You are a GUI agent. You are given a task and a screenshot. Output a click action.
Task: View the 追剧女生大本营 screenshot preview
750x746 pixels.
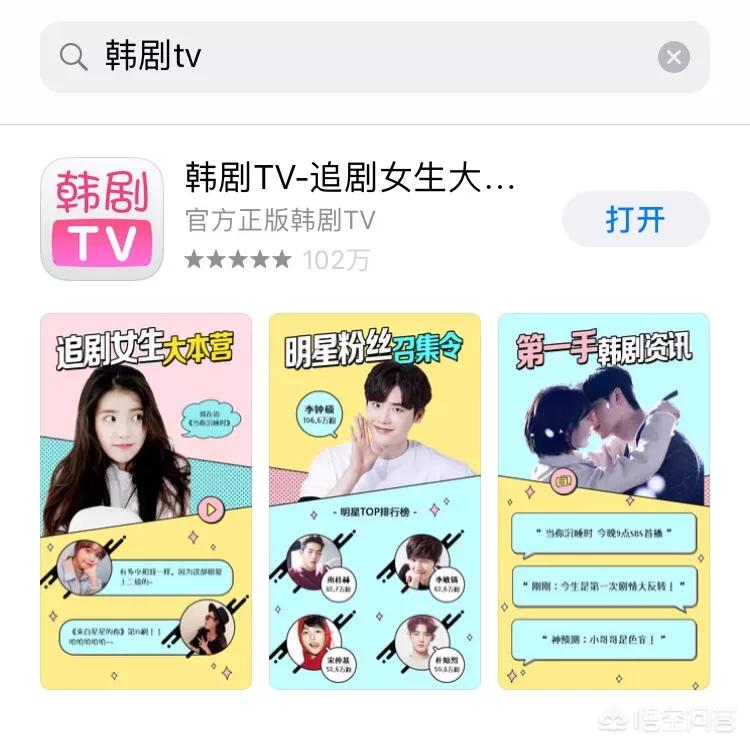pos(146,501)
